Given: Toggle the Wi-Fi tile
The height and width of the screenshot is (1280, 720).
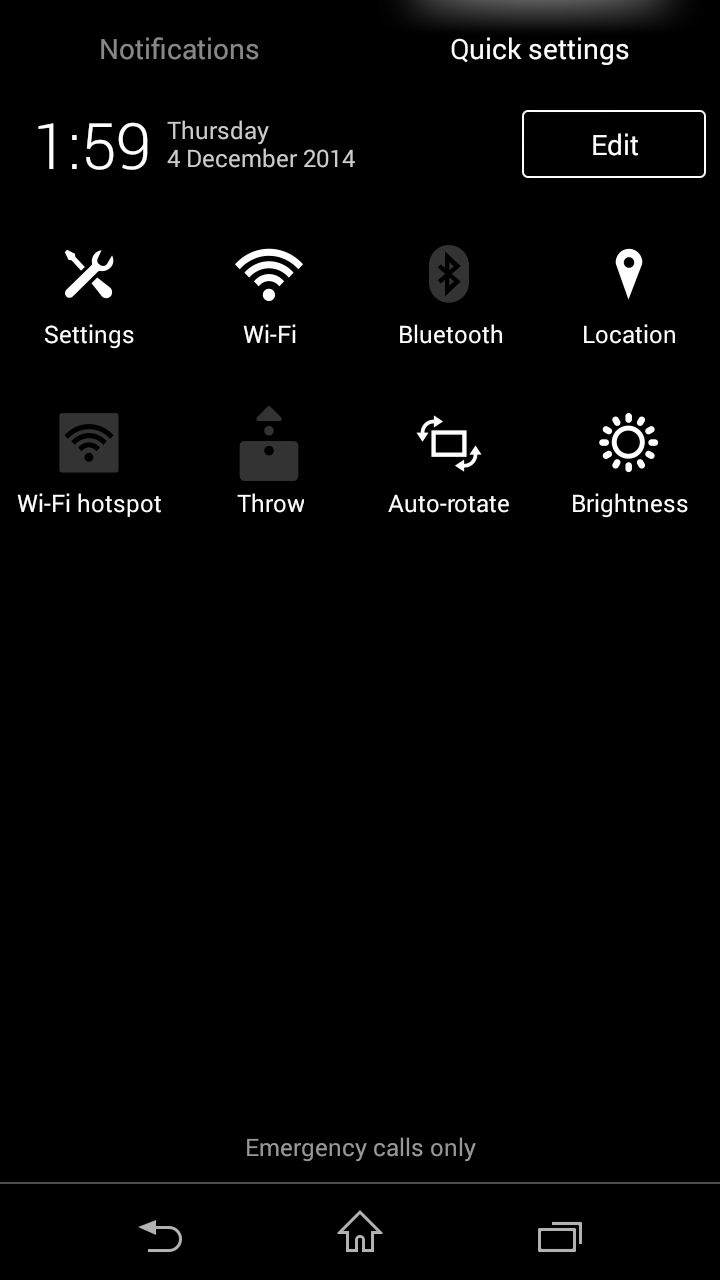Looking at the screenshot, I should pos(270,297).
